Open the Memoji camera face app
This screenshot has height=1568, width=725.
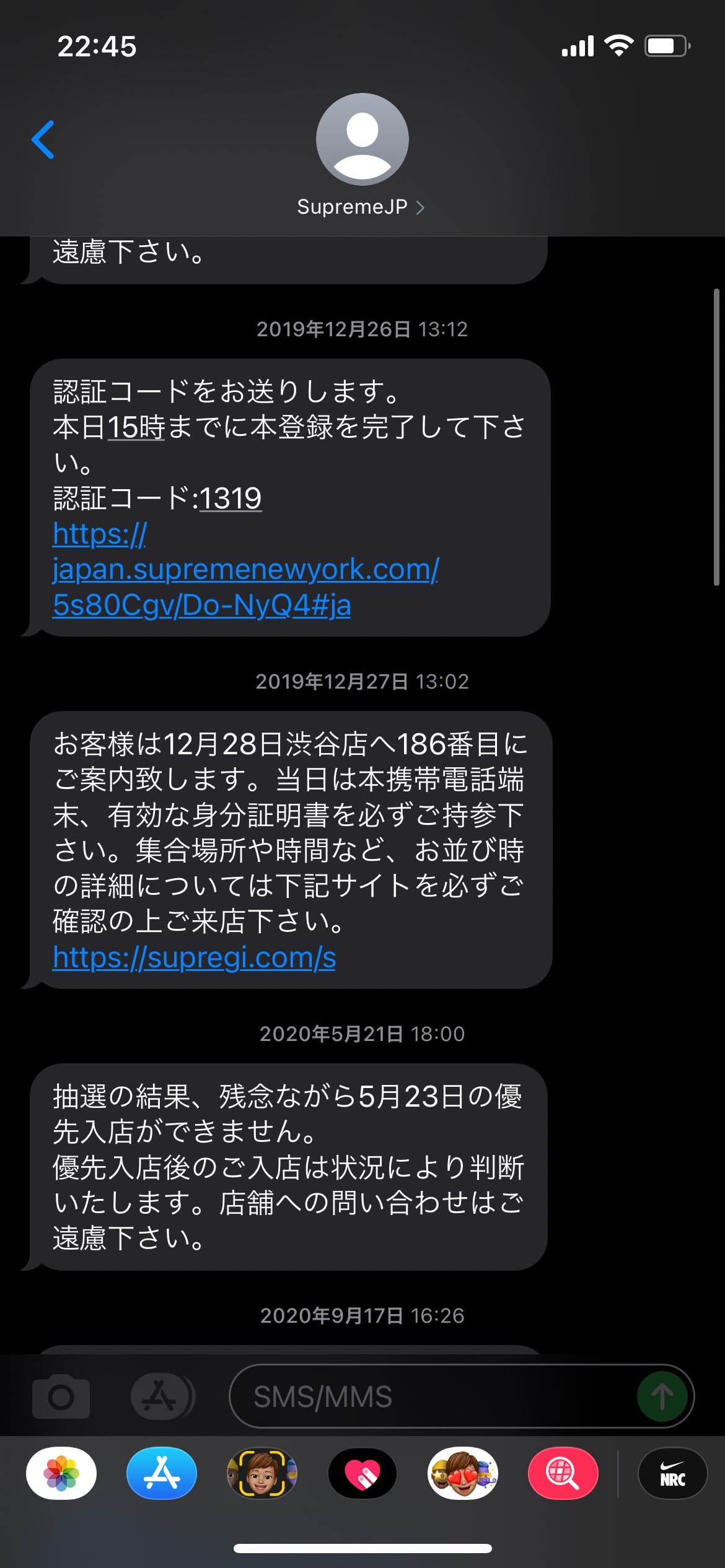point(262,1473)
